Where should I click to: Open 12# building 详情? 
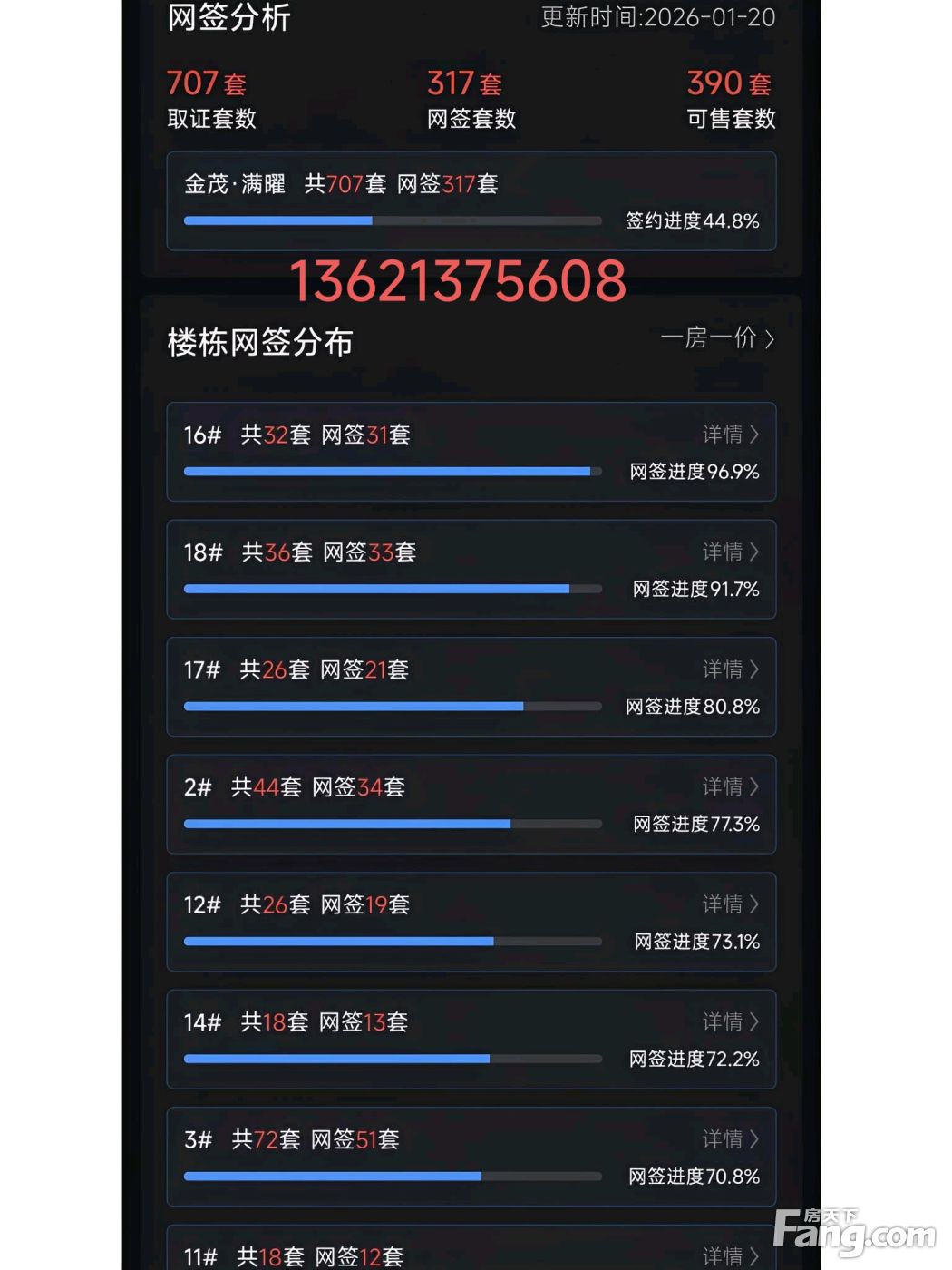tap(730, 904)
